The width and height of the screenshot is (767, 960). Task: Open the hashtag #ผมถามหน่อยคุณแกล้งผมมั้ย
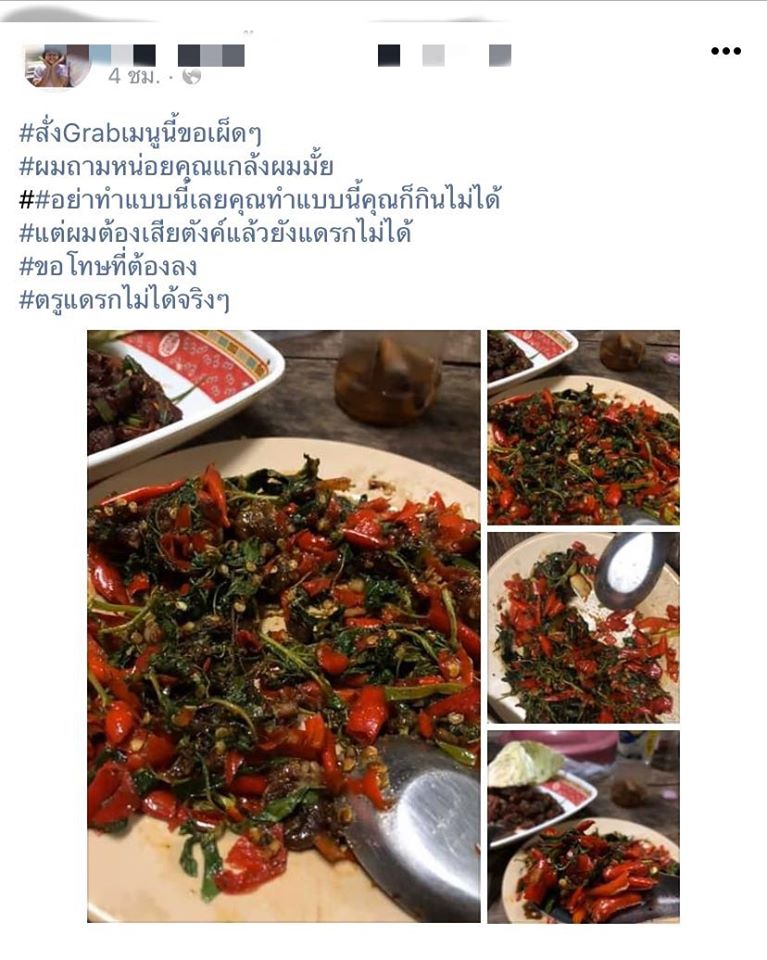175,166
